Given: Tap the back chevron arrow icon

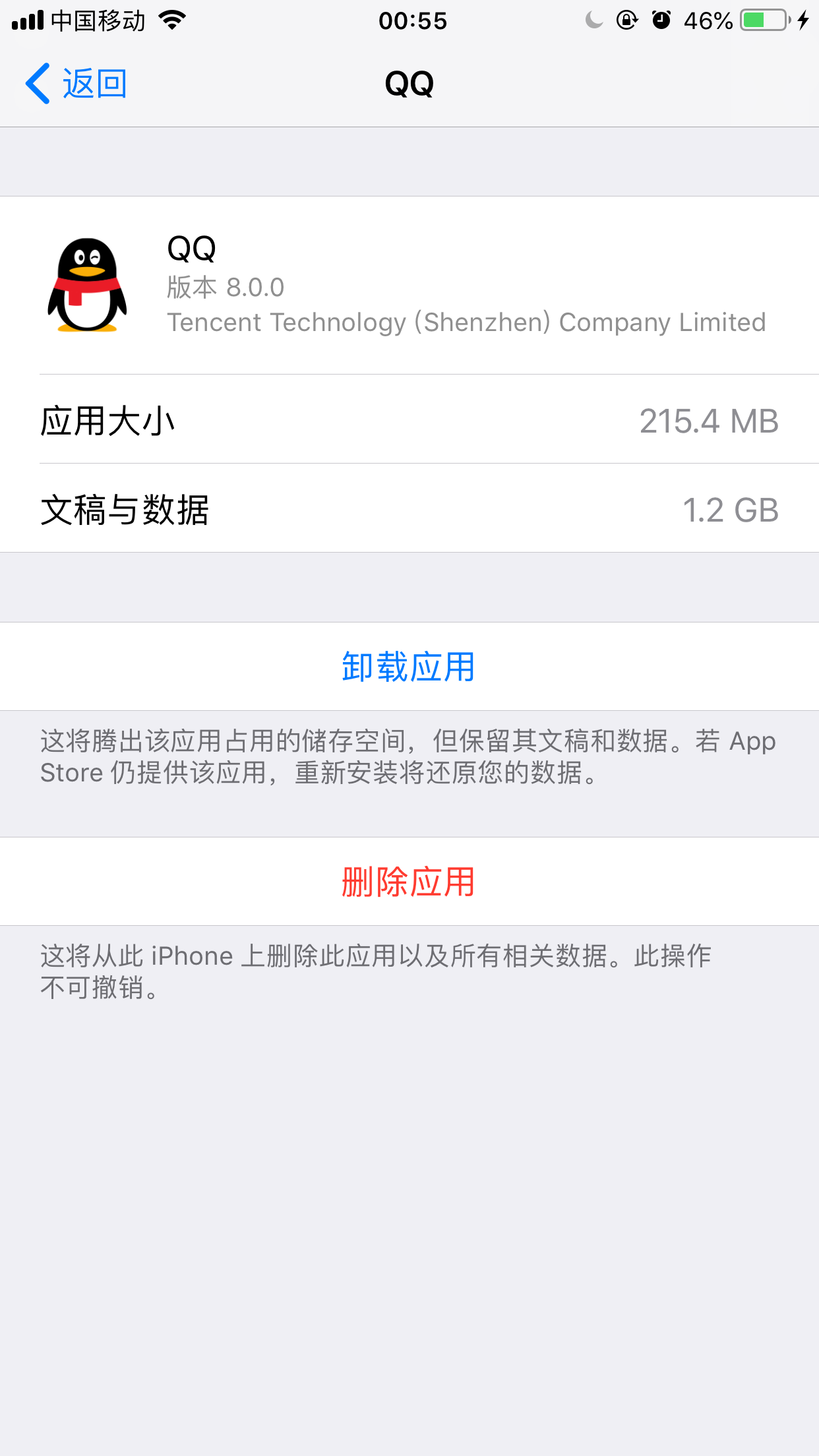Looking at the screenshot, I should [x=38, y=84].
